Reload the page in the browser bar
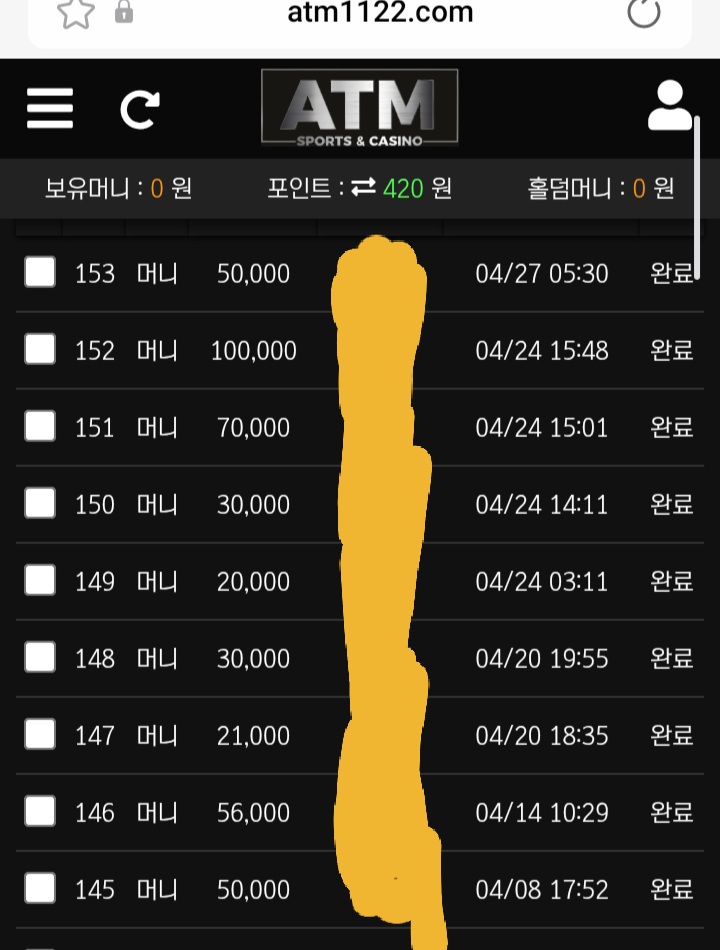 (643, 12)
